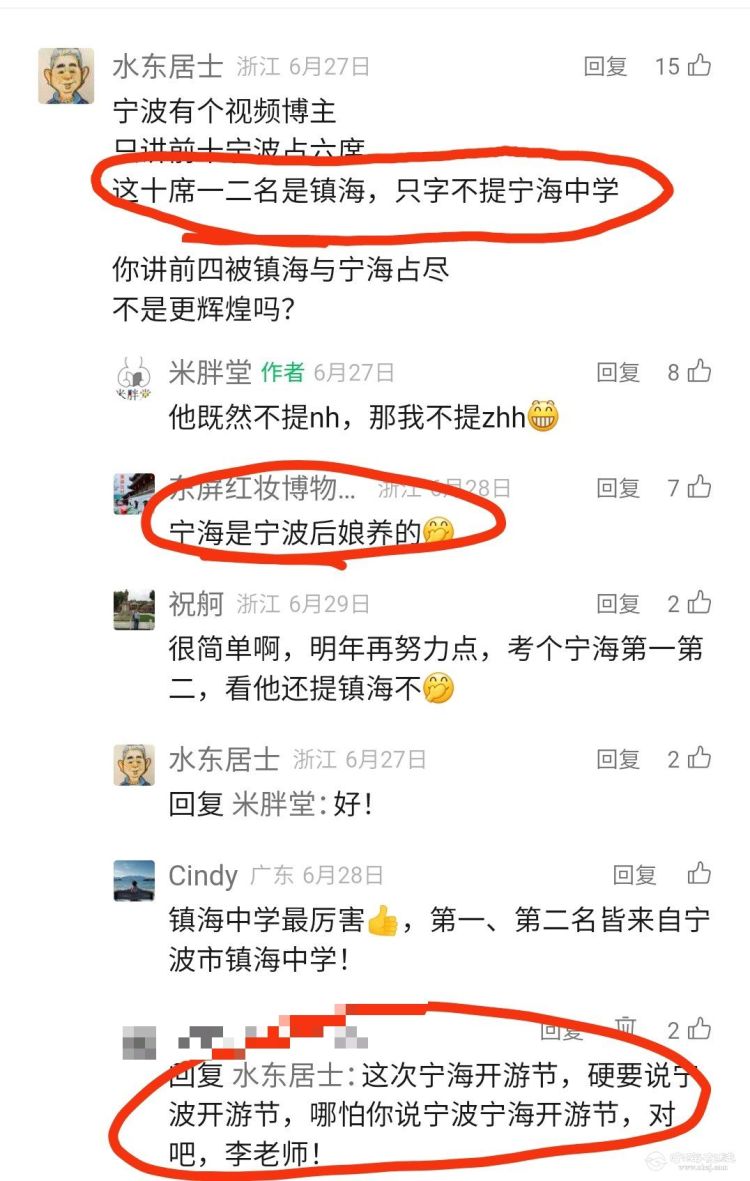Reply to 米胖堂's author comment

click(x=618, y=372)
